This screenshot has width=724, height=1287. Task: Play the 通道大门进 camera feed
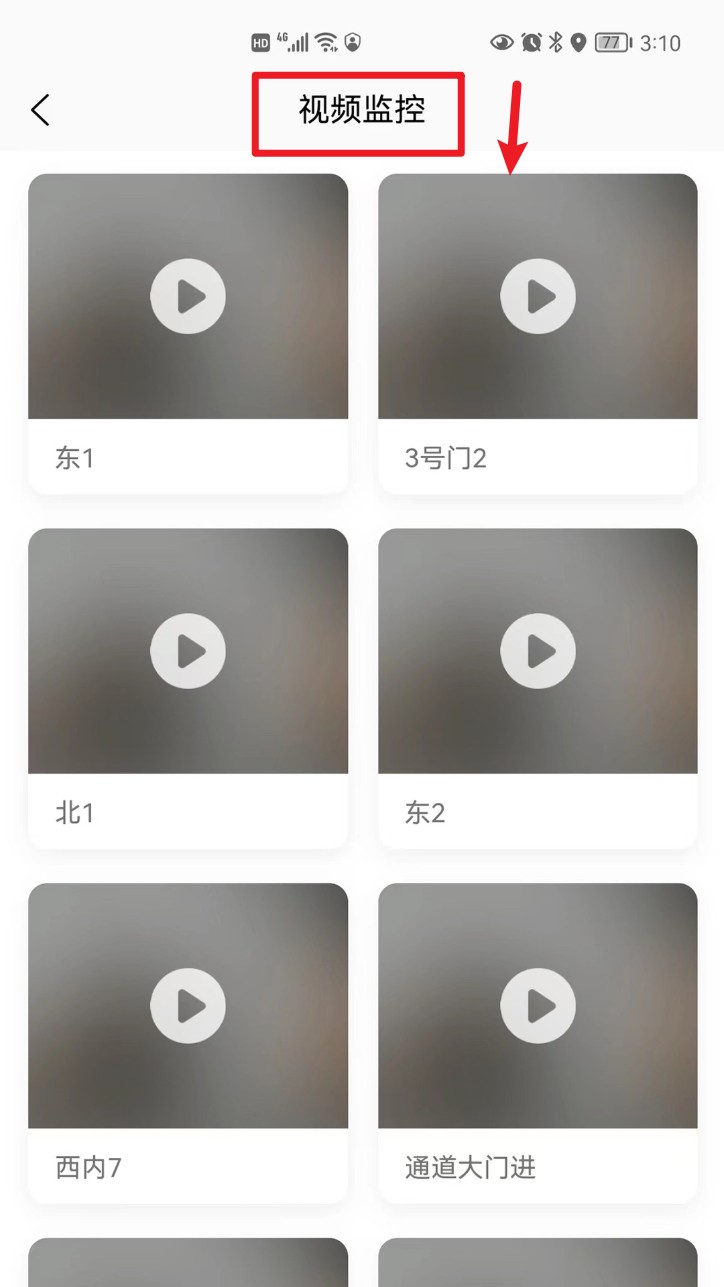[x=538, y=1006]
